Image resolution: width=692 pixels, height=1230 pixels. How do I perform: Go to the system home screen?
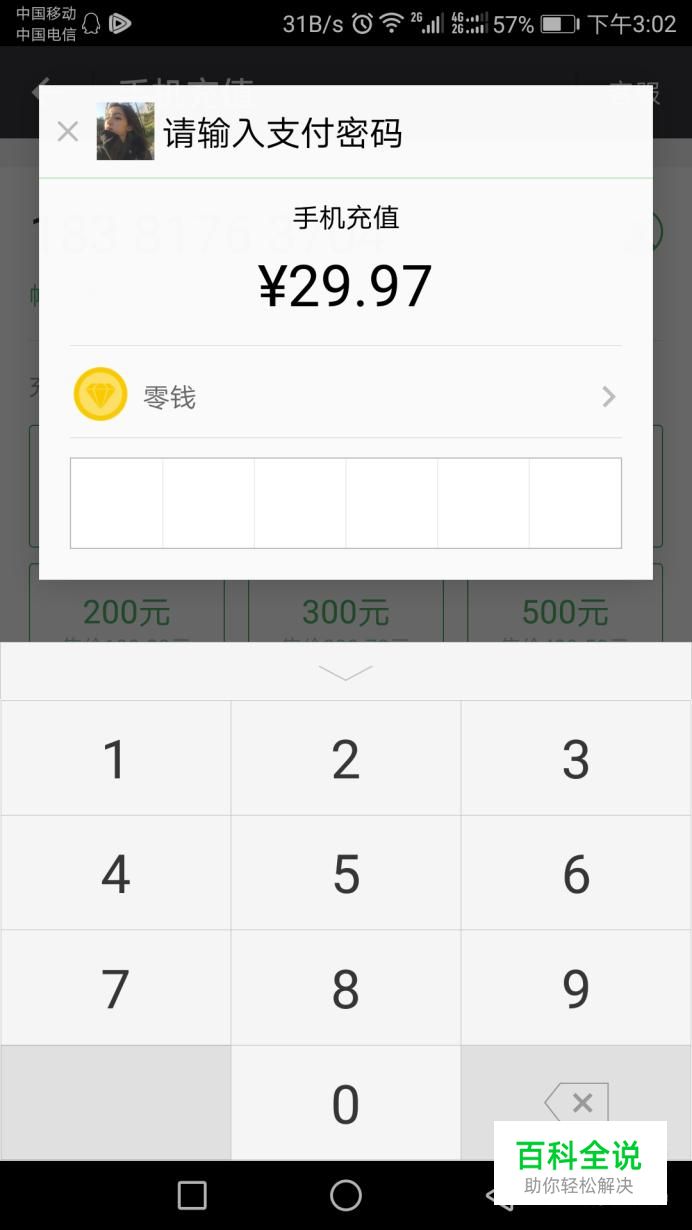[x=346, y=1195]
